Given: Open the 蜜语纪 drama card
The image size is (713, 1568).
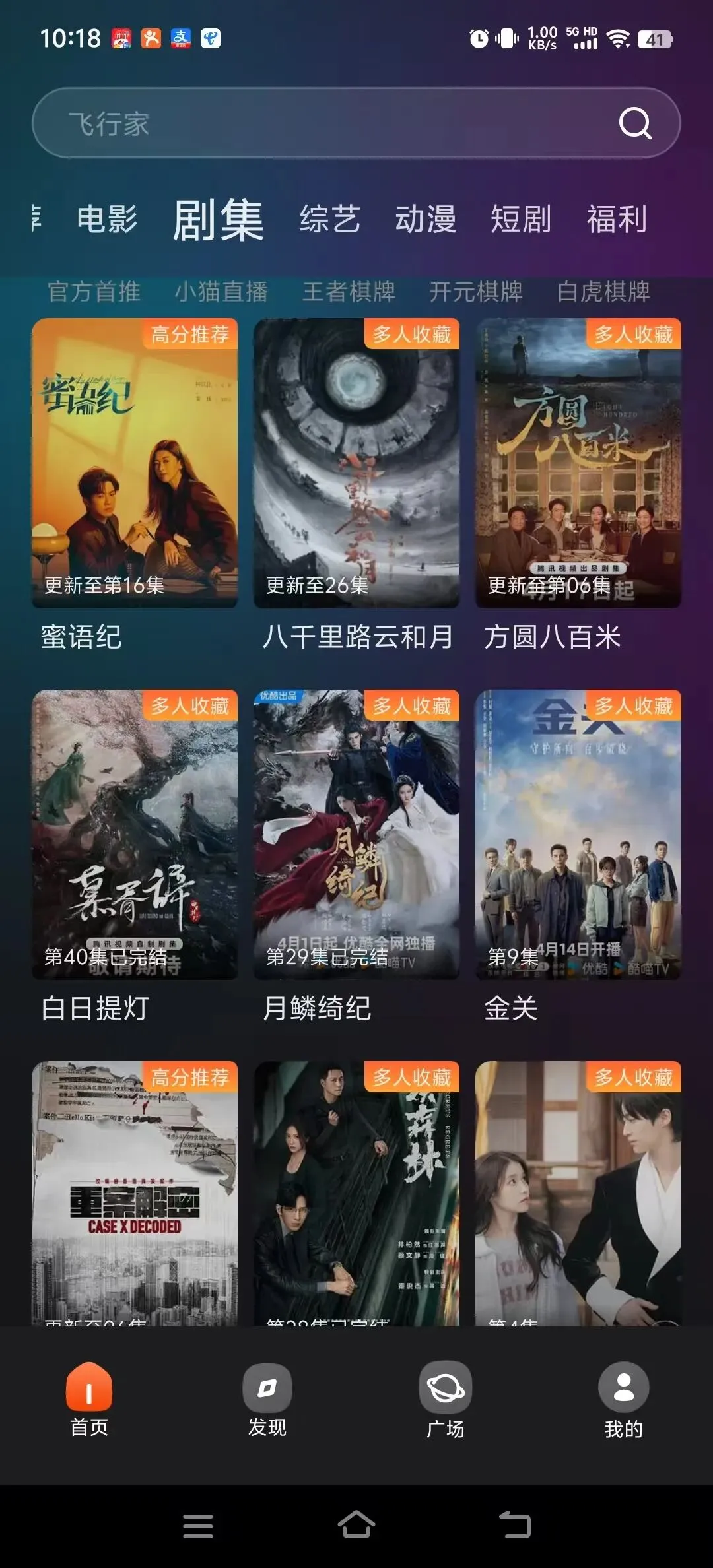Looking at the screenshot, I should tap(135, 463).
